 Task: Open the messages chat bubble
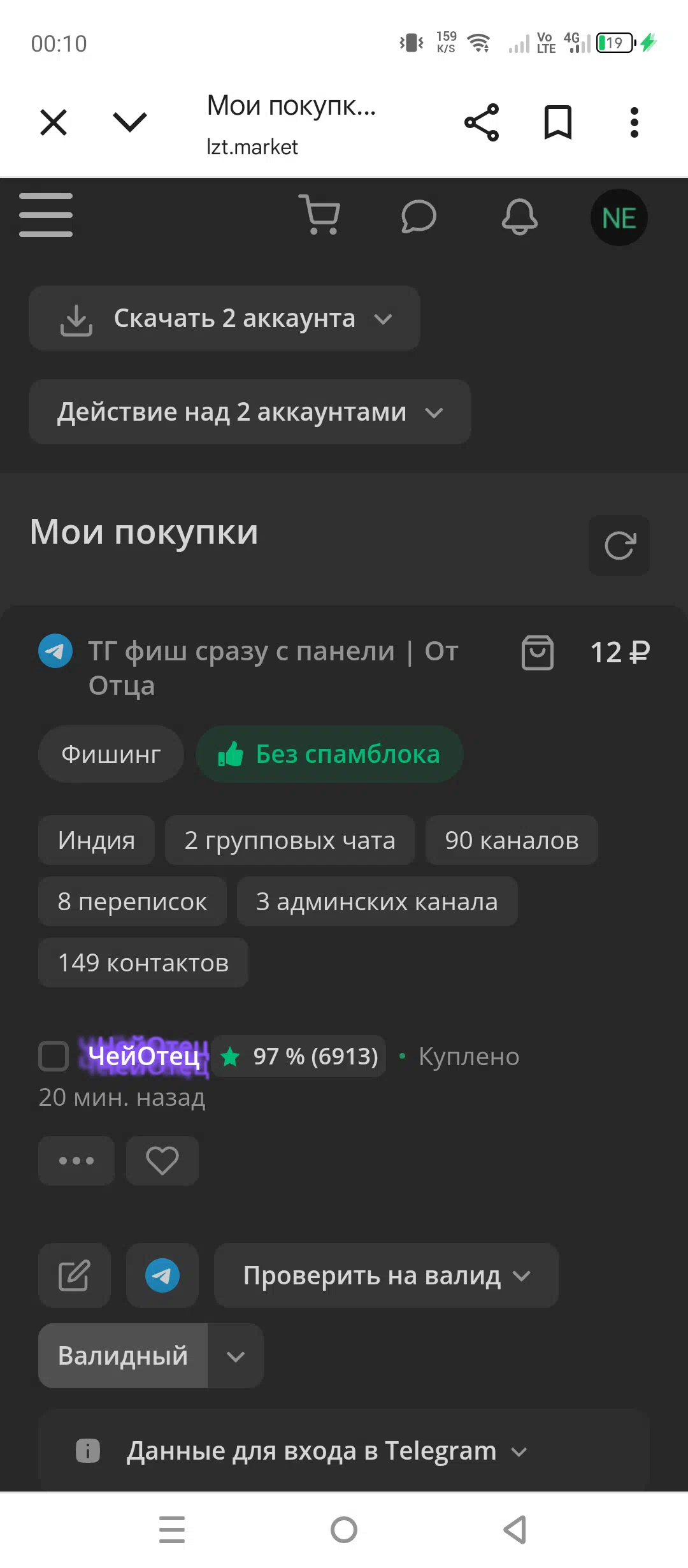pyautogui.click(x=419, y=217)
